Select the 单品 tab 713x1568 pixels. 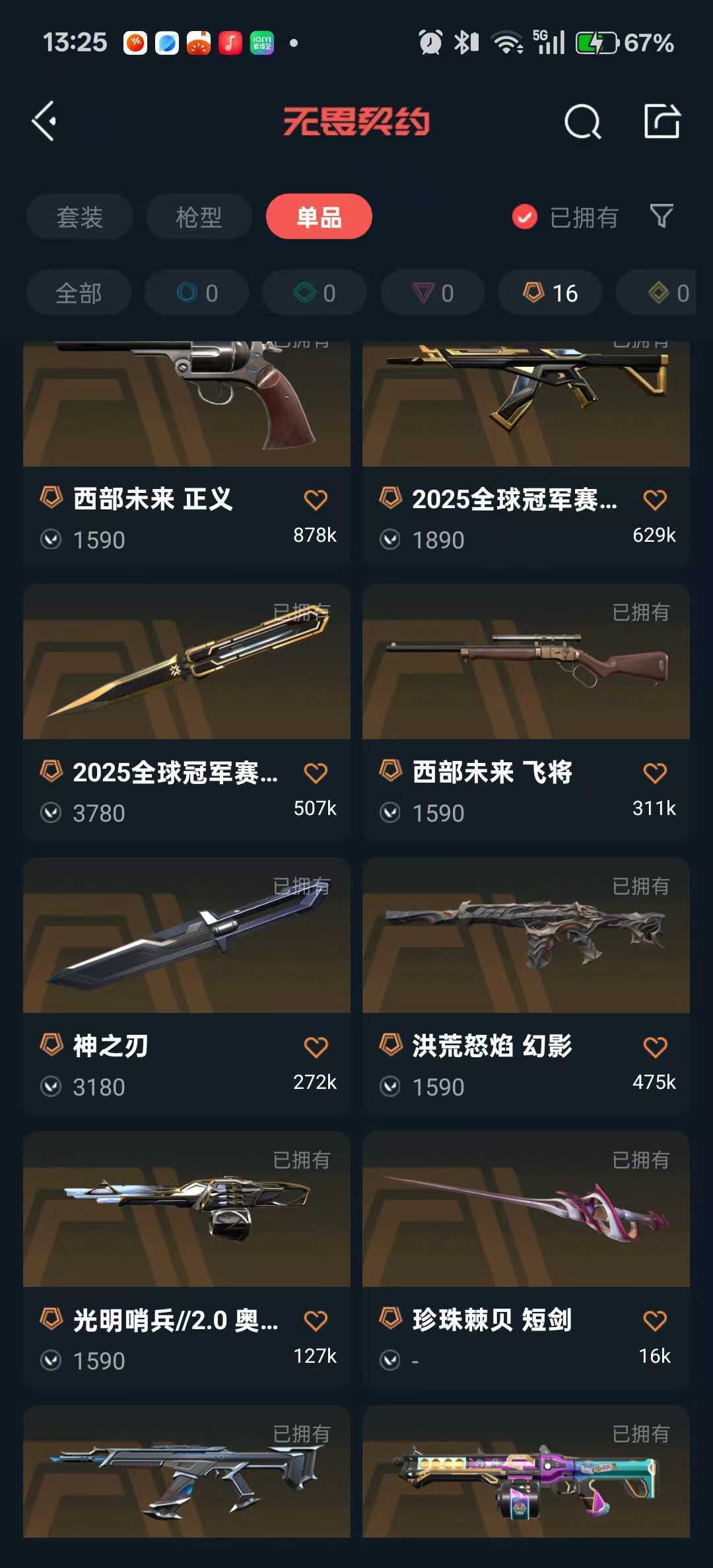click(319, 216)
